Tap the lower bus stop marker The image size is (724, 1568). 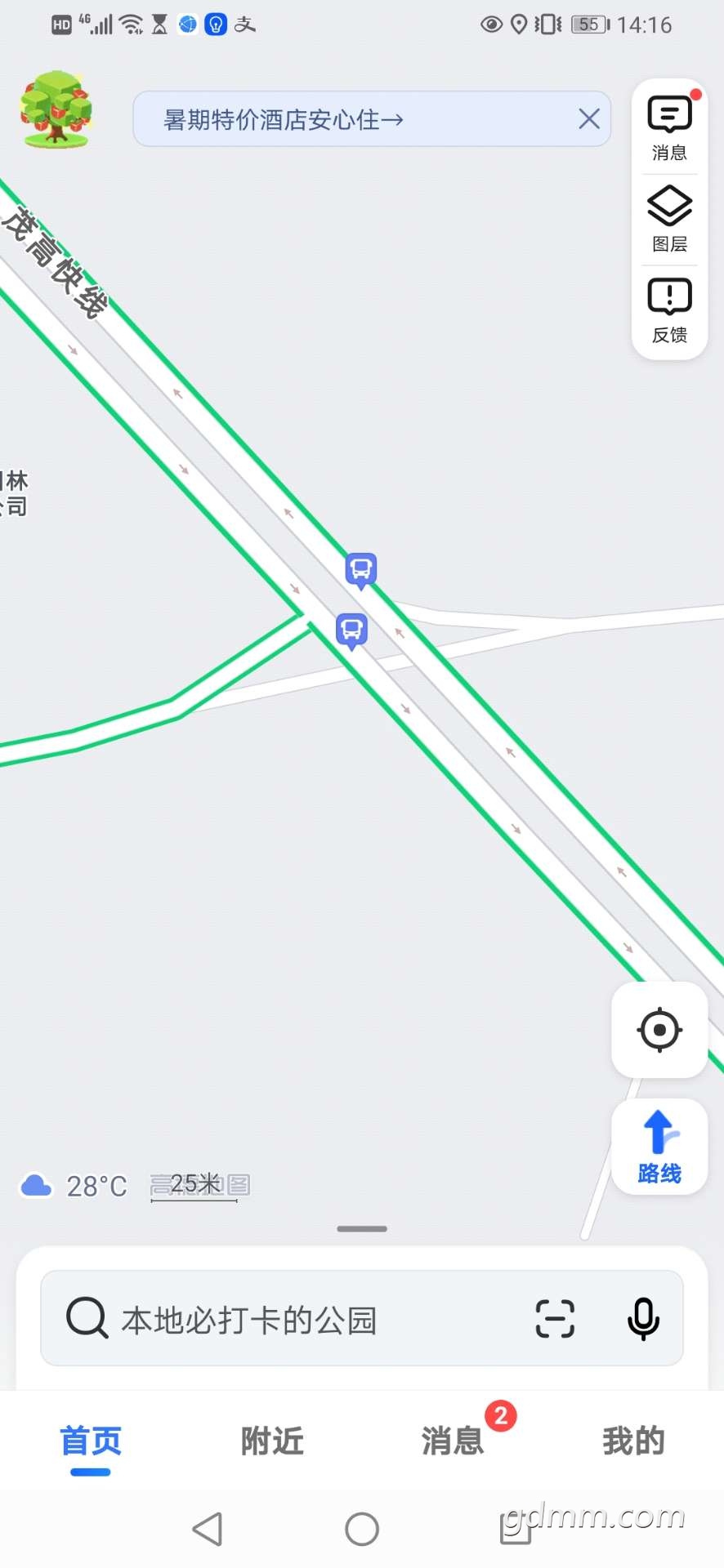352,630
